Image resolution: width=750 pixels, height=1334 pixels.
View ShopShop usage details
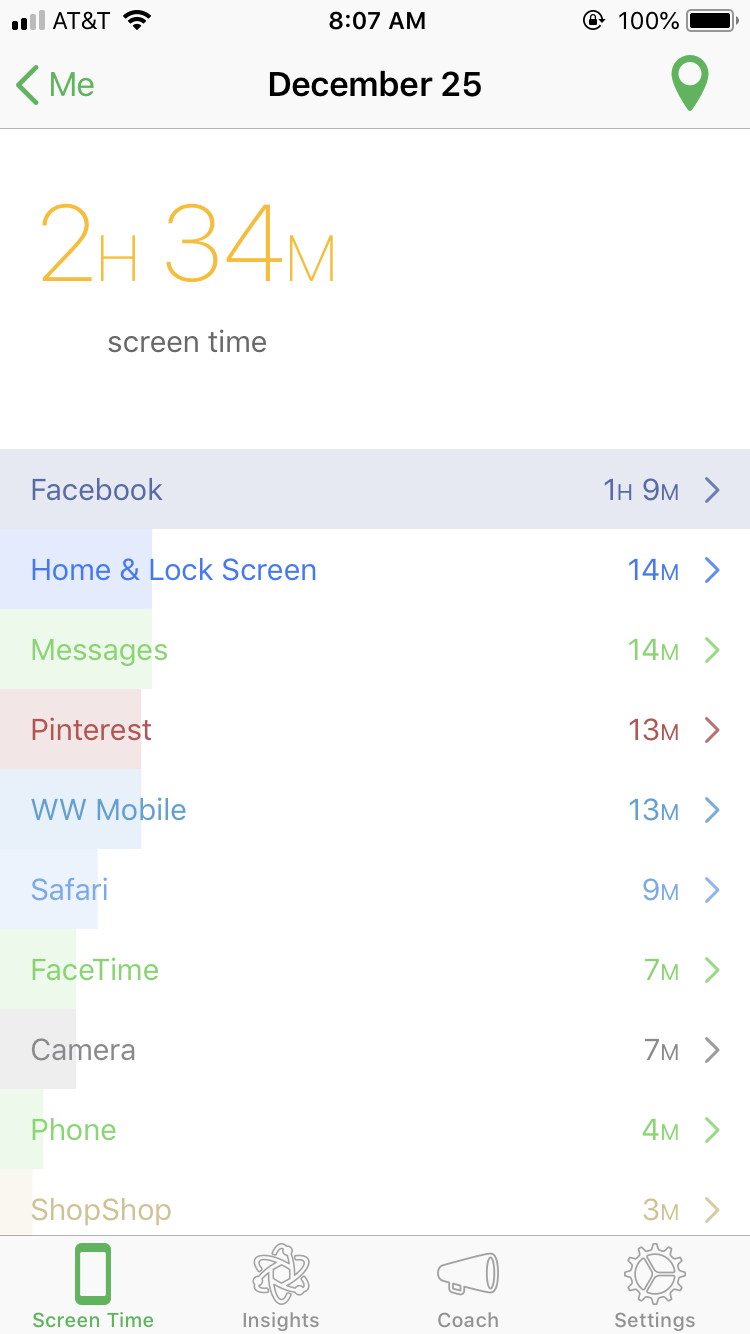pyautogui.click(x=375, y=1210)
